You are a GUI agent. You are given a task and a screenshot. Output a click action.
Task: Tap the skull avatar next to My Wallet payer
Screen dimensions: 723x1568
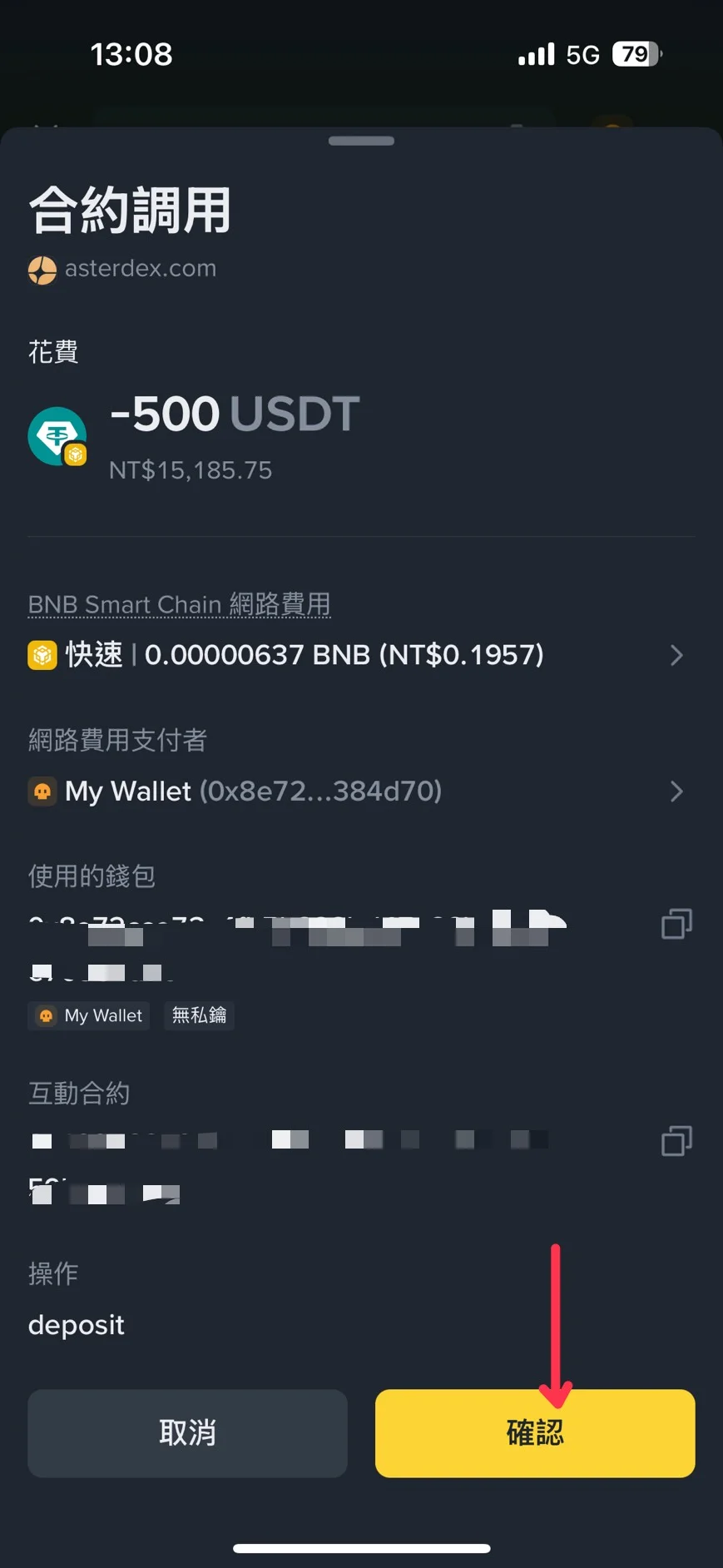click(41, 791)
